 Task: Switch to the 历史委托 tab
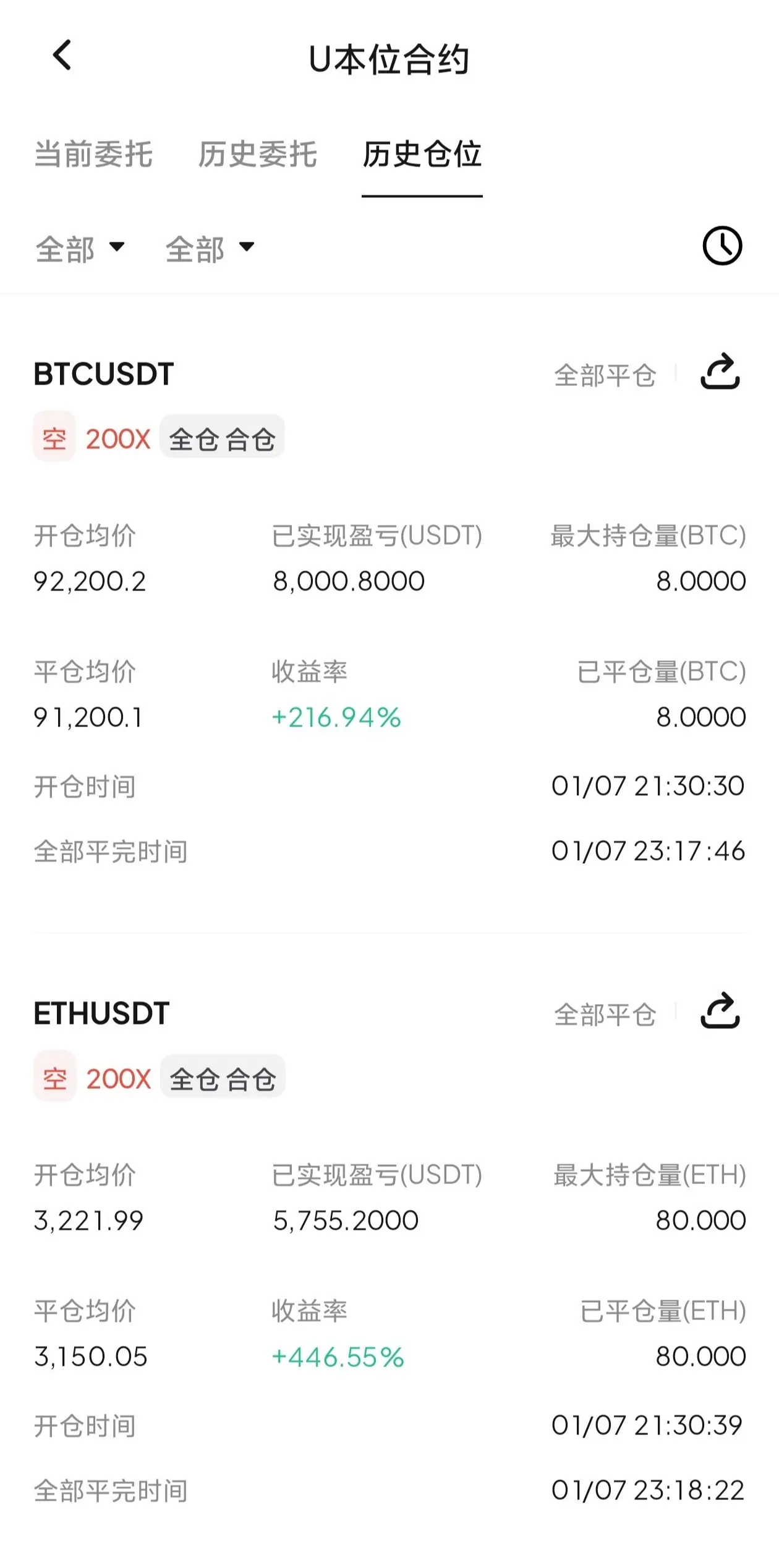click(257, 154)
